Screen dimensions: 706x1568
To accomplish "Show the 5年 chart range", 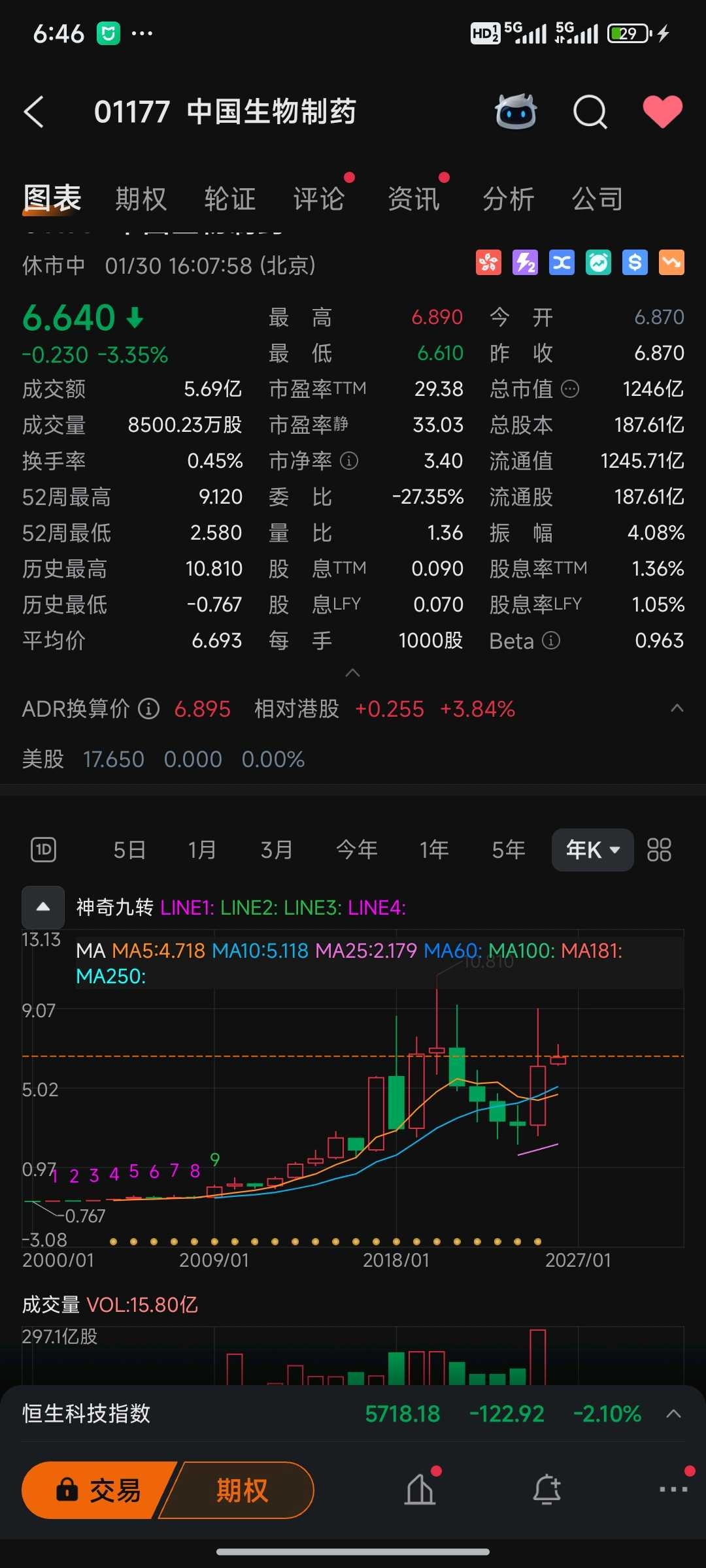I will 509,850.
